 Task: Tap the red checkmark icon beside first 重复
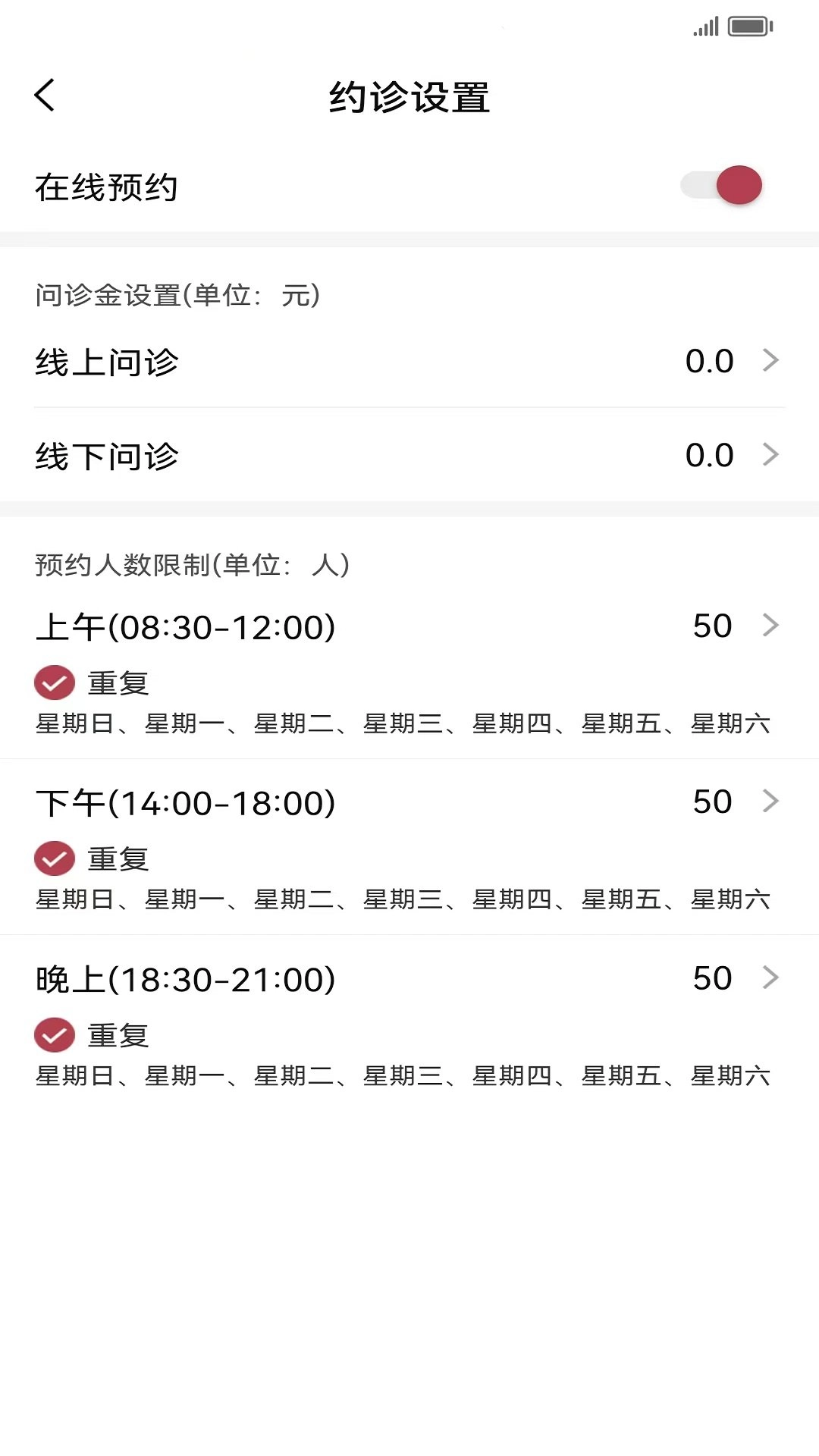(54, 682)
